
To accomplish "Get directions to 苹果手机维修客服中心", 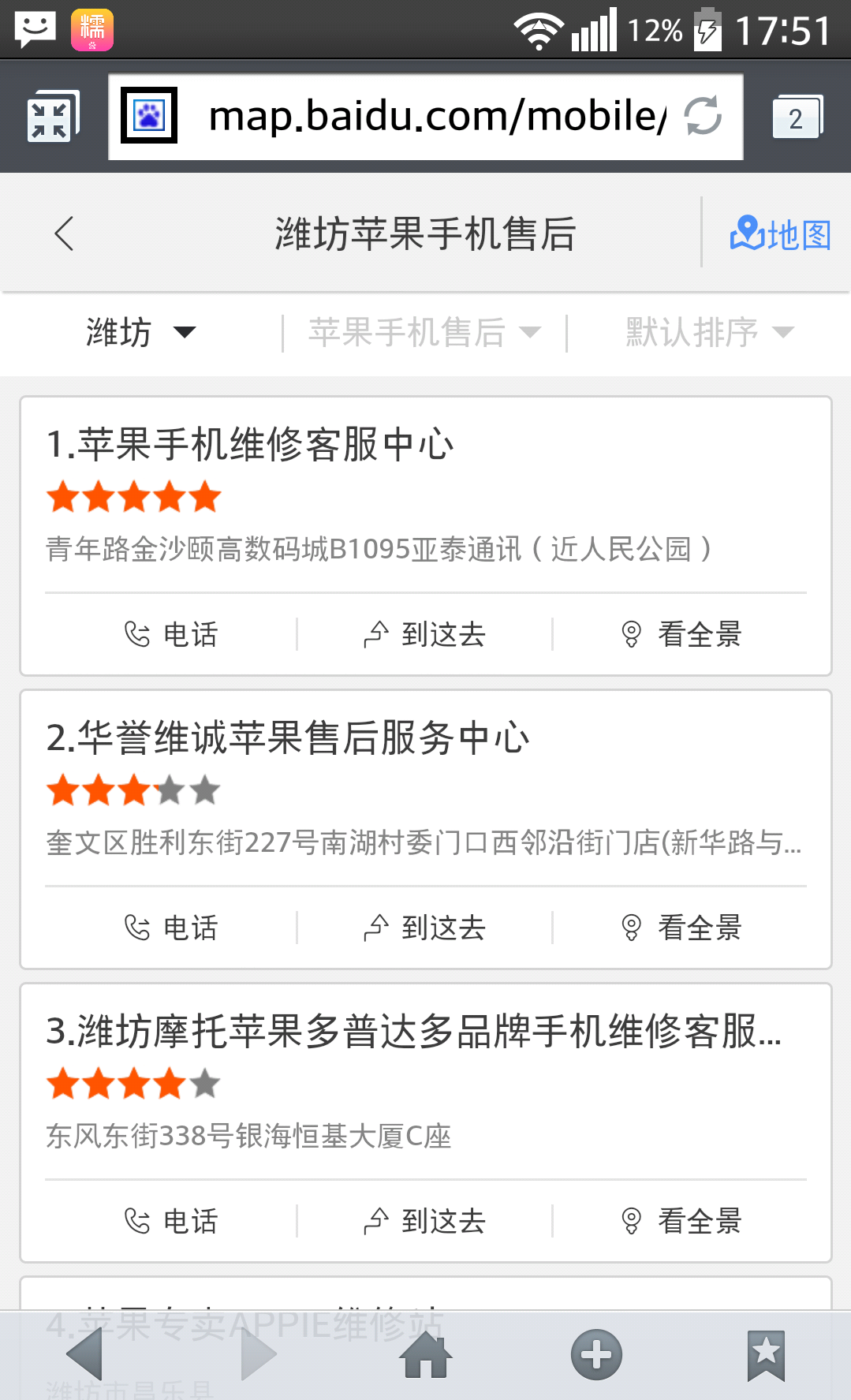I will tap(425, 634).
